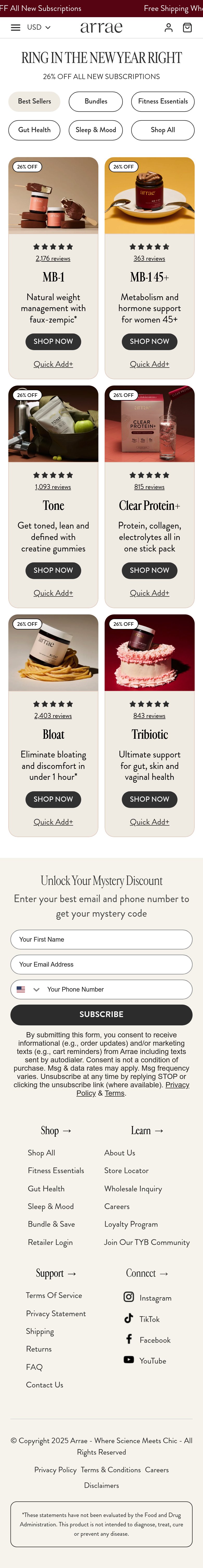The width and height of the screenshot is (203, 1568).
Task: Focus the Your First Name field
Action: click(x=101, y=939)
